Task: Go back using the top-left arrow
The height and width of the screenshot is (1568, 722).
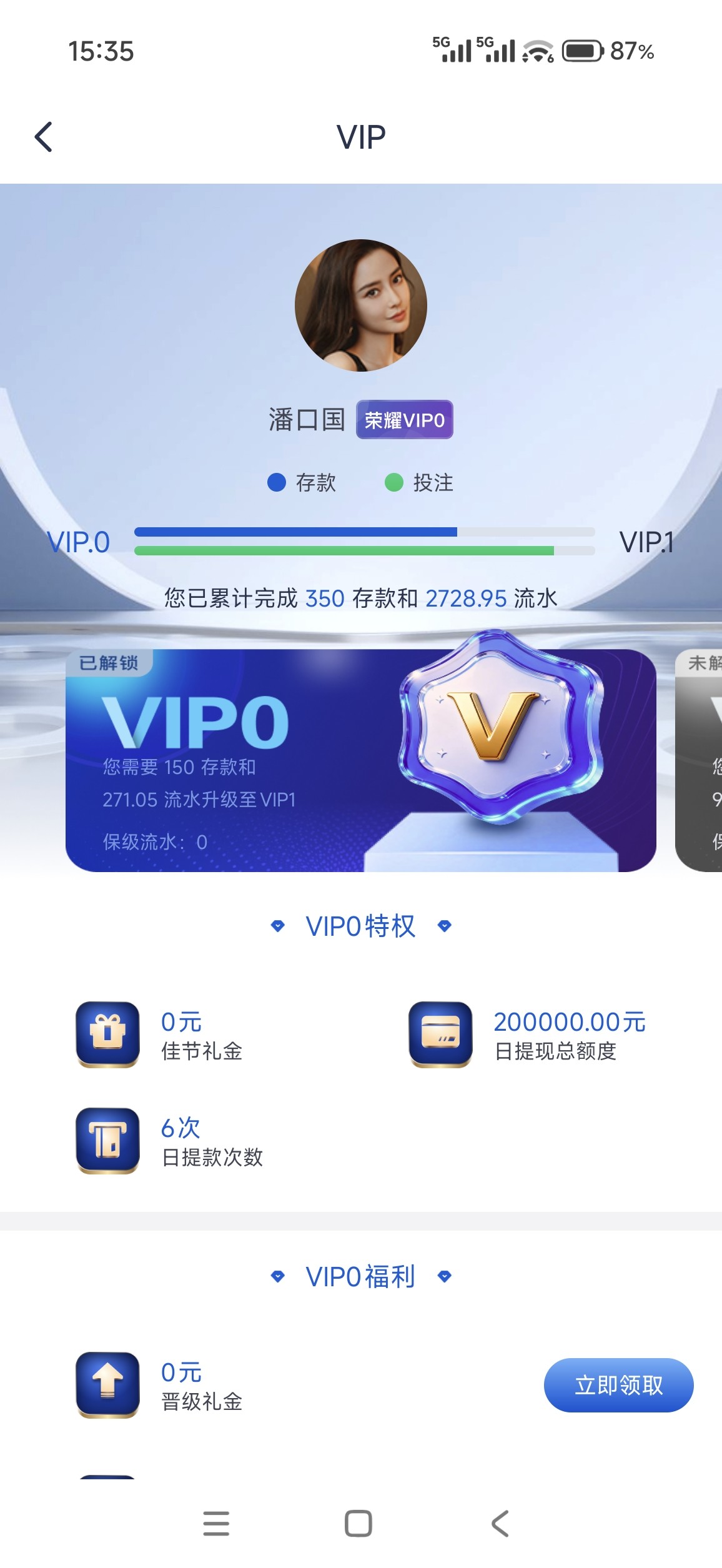Action: [x=43, y=137]
